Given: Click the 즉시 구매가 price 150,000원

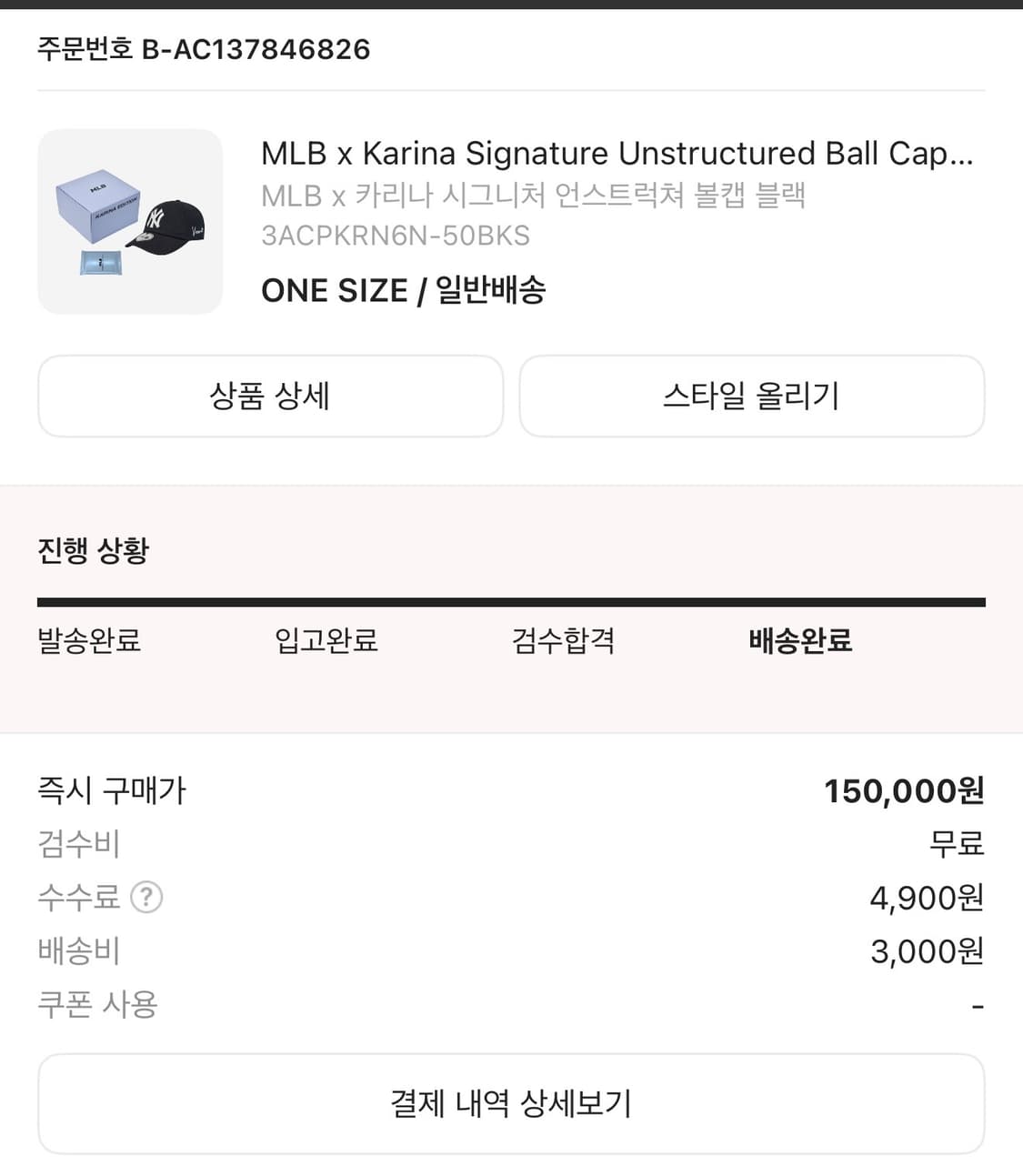Looking at the screenshot, I should (904, 791).
